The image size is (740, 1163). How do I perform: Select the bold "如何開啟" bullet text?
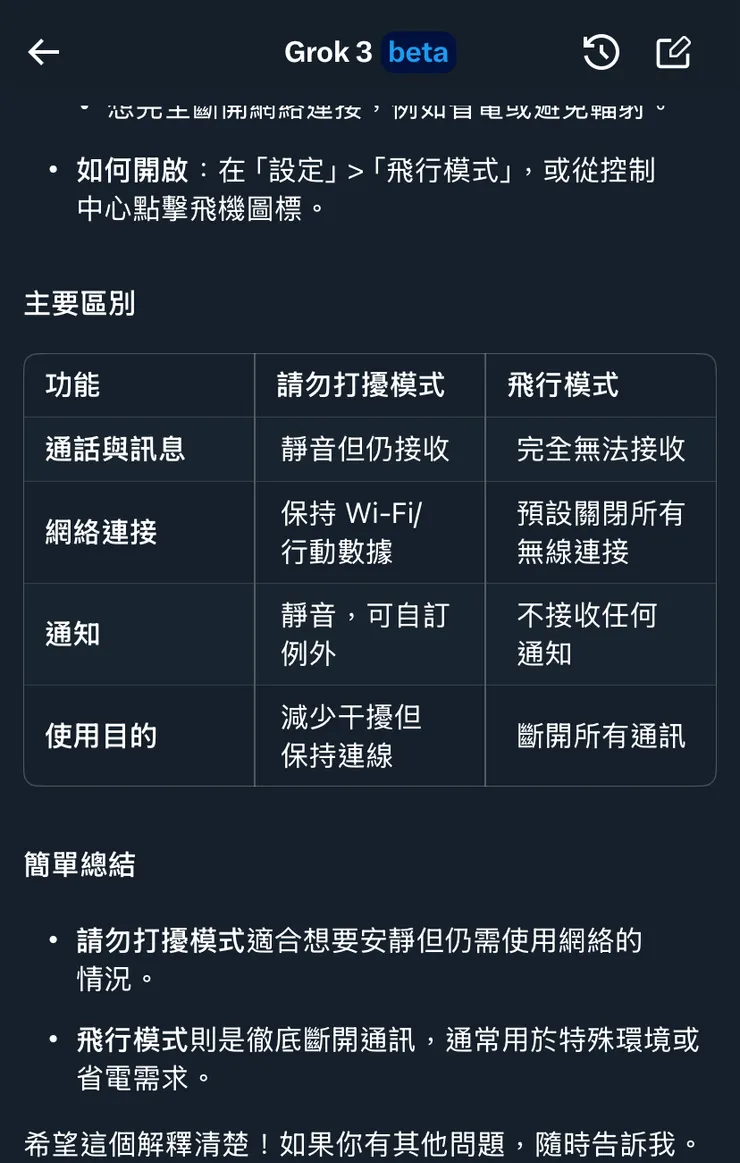[x=120, y=170]
